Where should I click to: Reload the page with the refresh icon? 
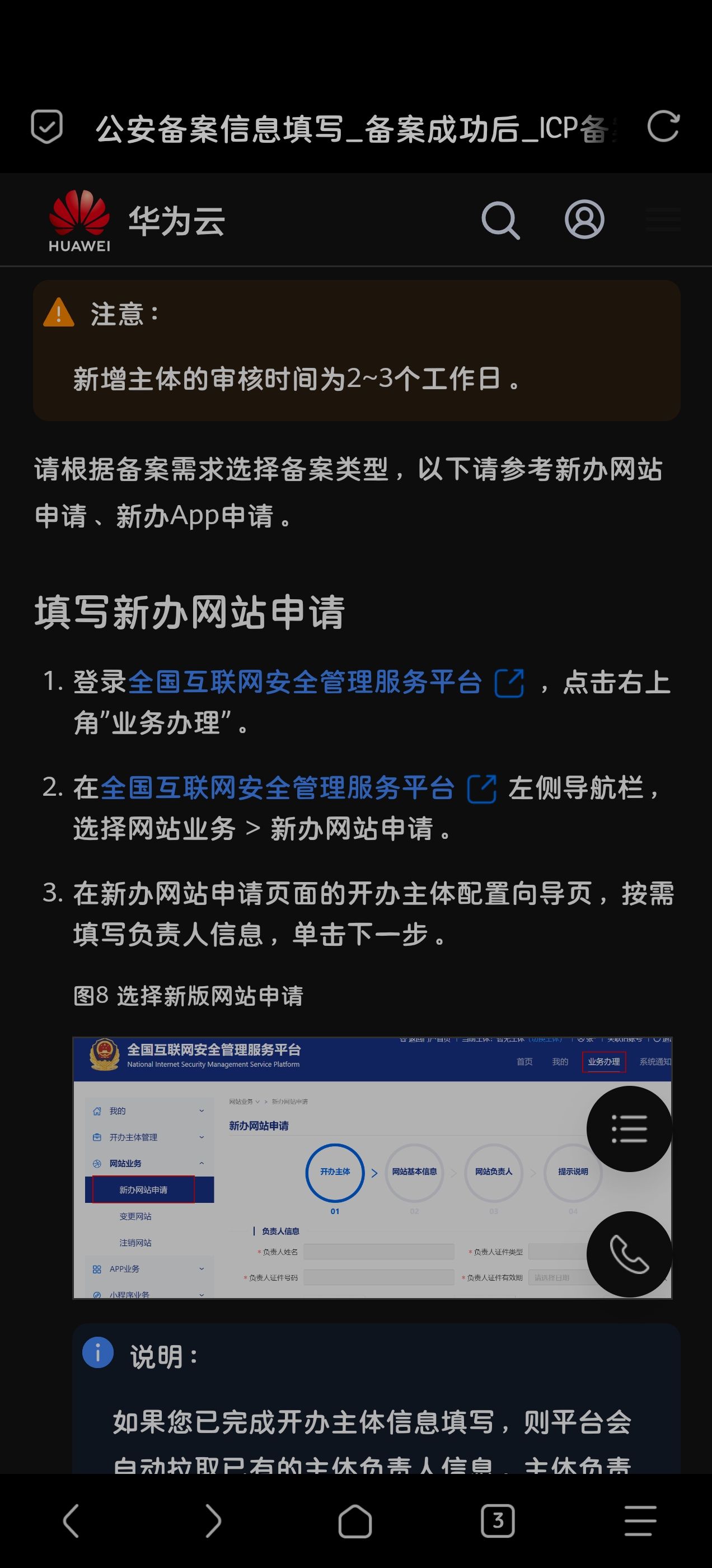click(x=663, y=127)
